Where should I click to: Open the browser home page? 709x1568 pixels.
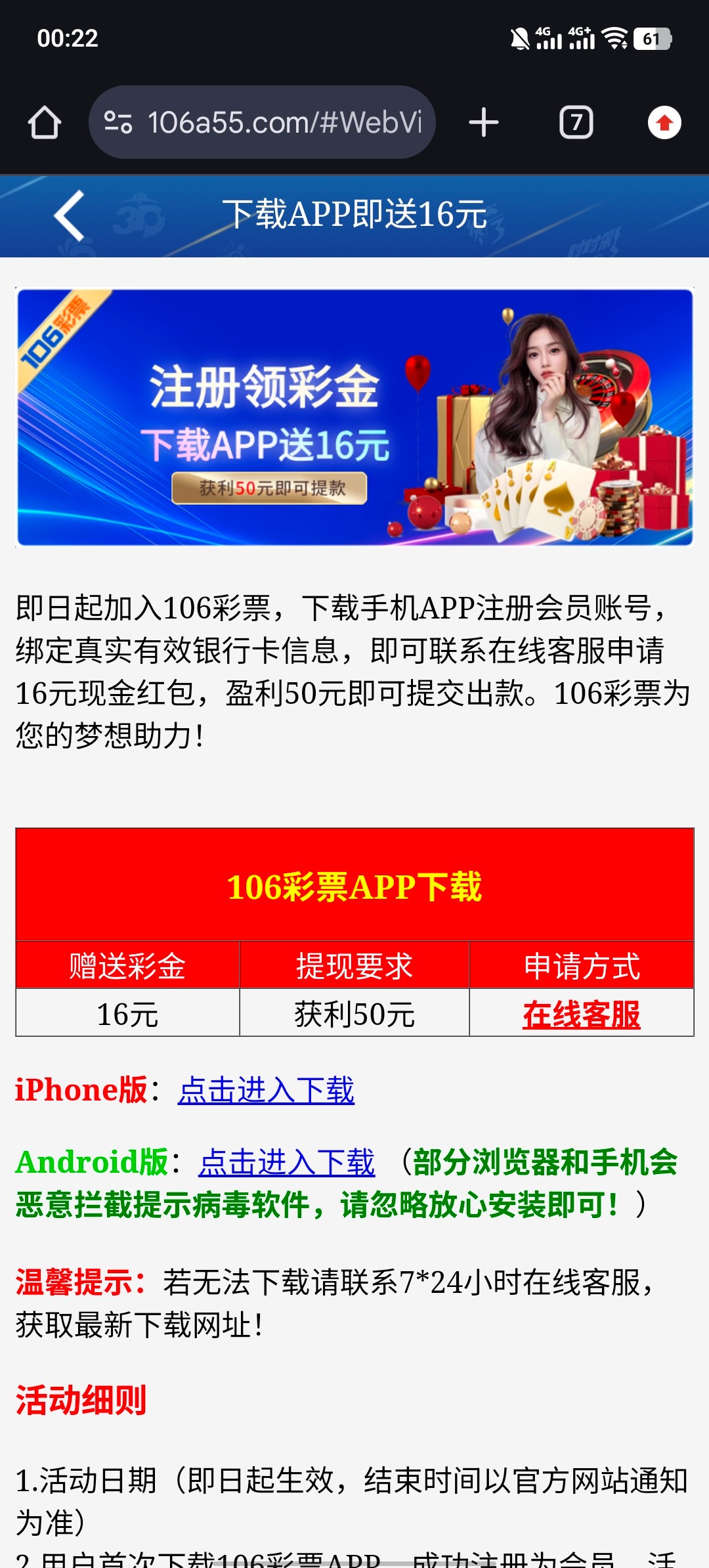(45, 123)
